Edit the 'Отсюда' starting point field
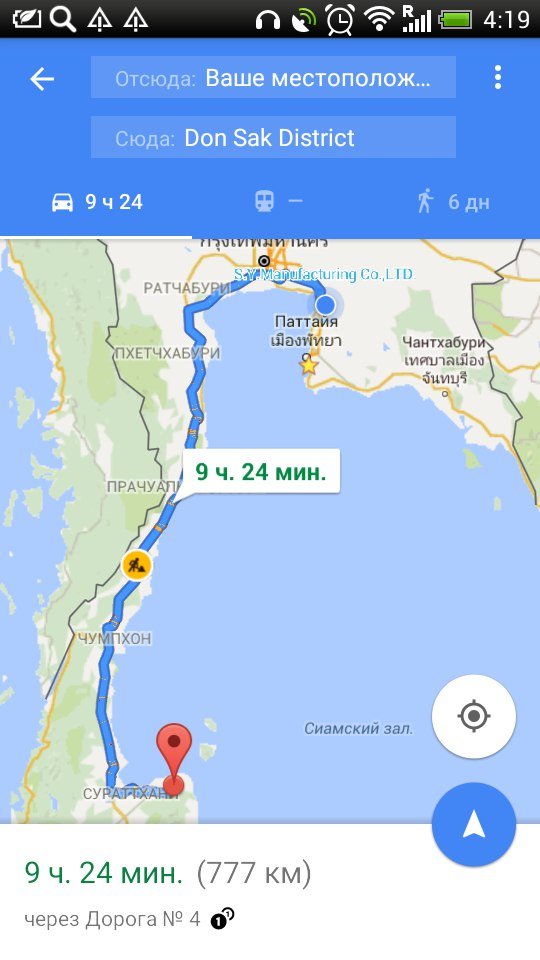 tap(273, 77)
